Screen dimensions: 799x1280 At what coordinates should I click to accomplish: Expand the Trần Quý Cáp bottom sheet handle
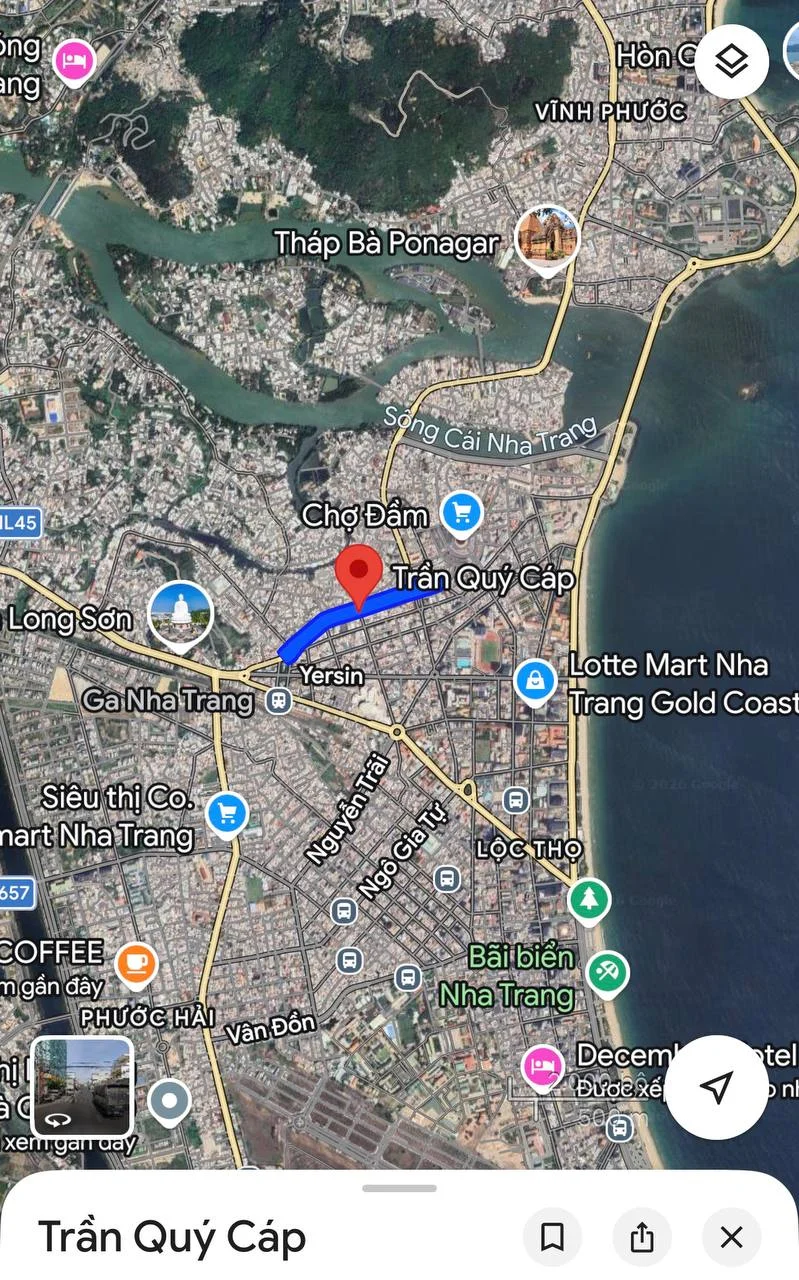pos(399,1188)
